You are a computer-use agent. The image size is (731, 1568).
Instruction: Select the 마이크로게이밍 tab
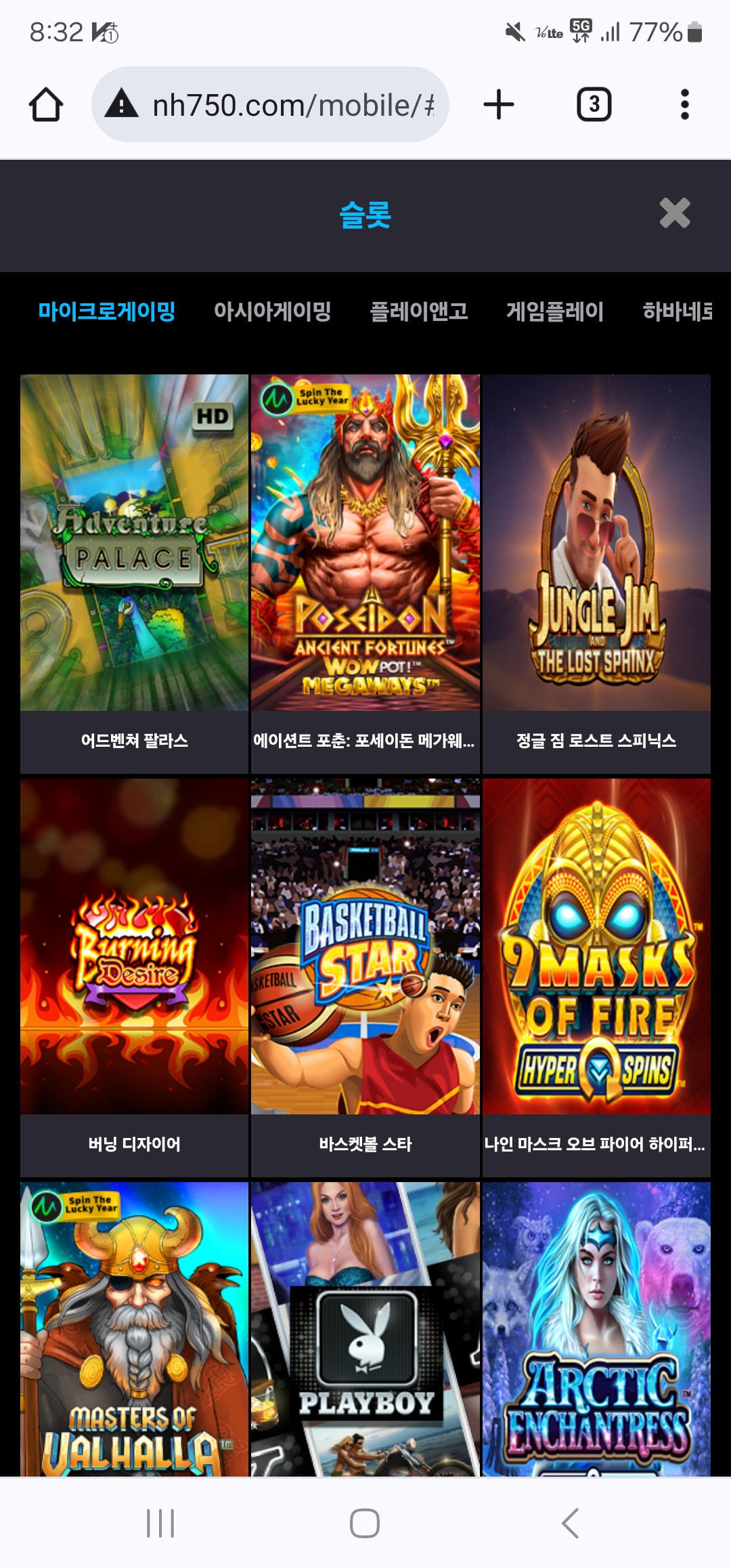(107, 311)
